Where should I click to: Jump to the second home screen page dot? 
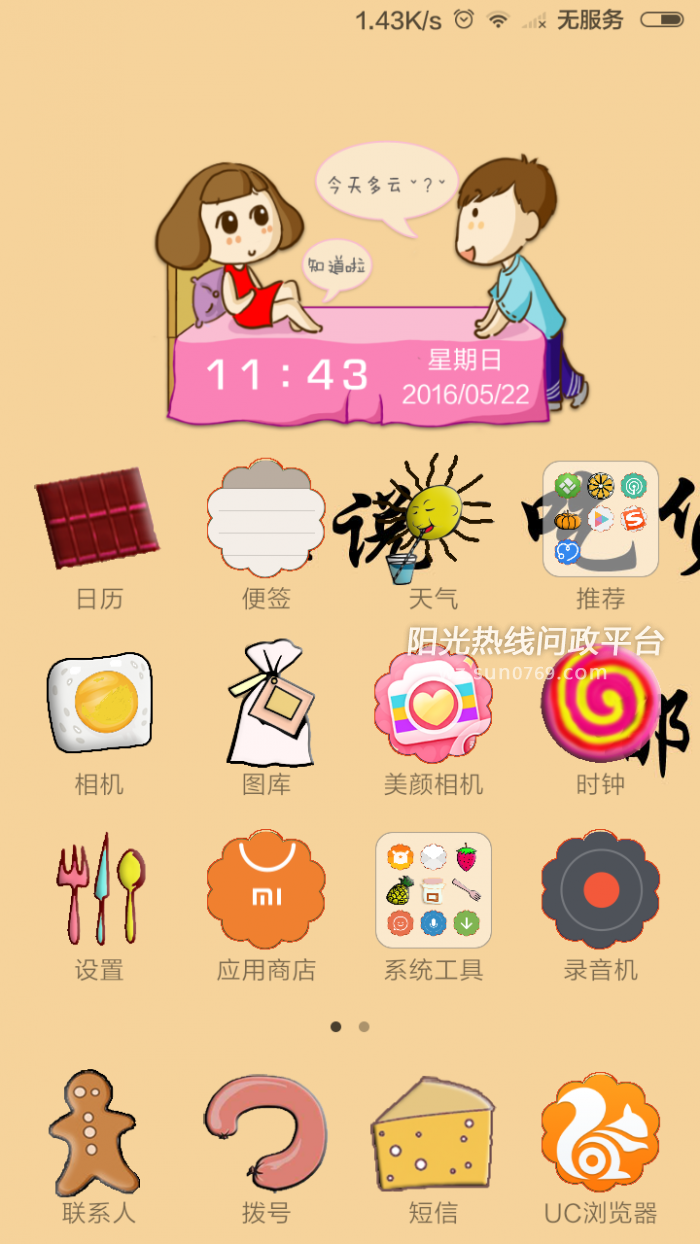(364, 1026)
